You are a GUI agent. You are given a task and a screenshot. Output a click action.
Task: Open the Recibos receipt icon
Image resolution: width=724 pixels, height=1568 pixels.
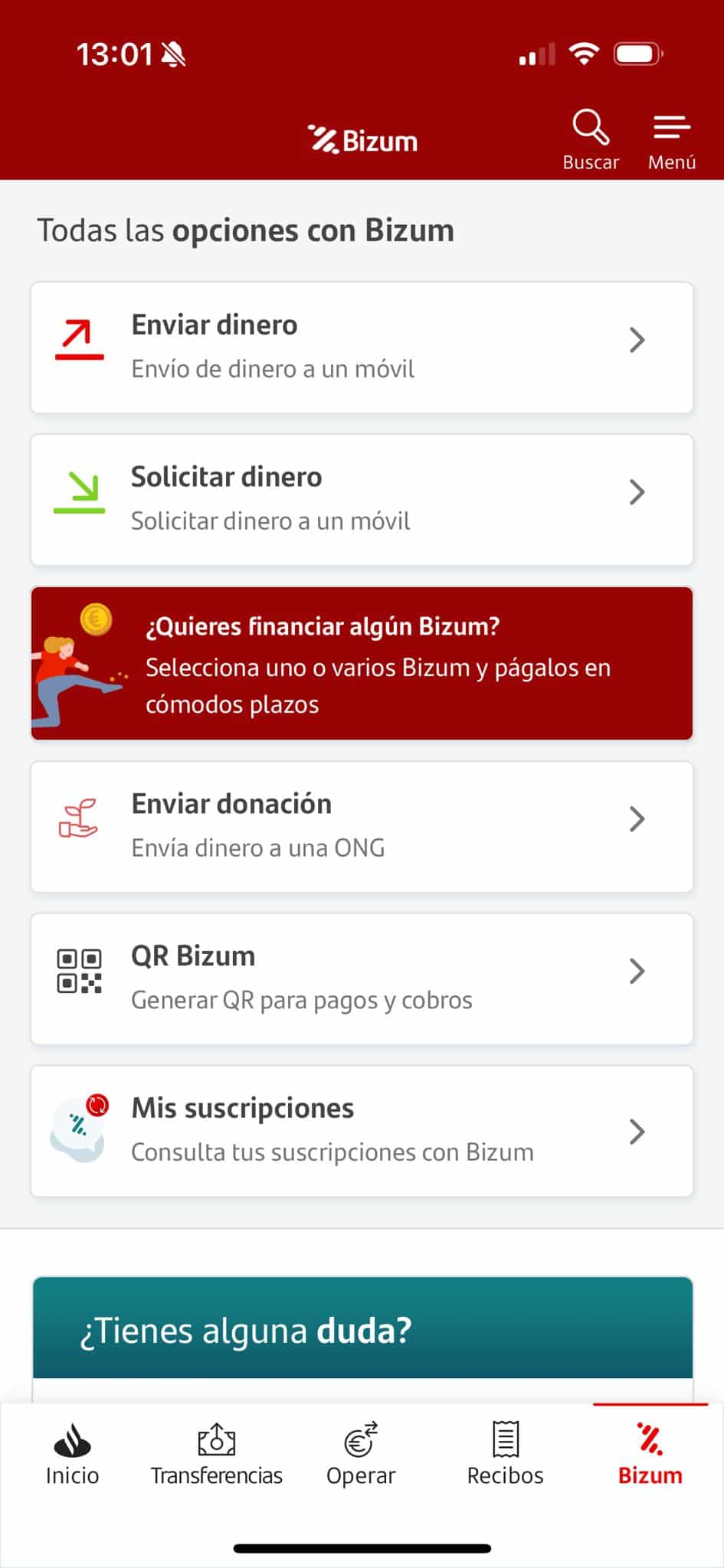point(504,1441)
